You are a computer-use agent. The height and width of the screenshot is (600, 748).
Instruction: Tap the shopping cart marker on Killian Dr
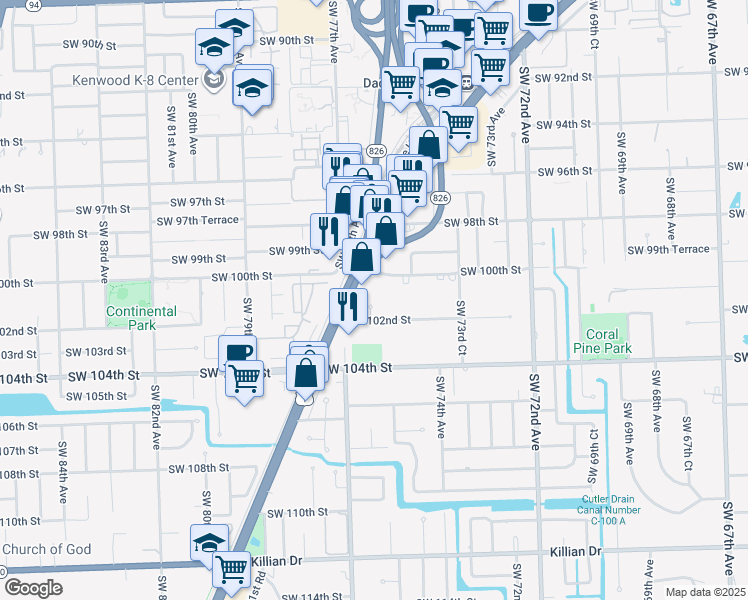click(232, 569)
